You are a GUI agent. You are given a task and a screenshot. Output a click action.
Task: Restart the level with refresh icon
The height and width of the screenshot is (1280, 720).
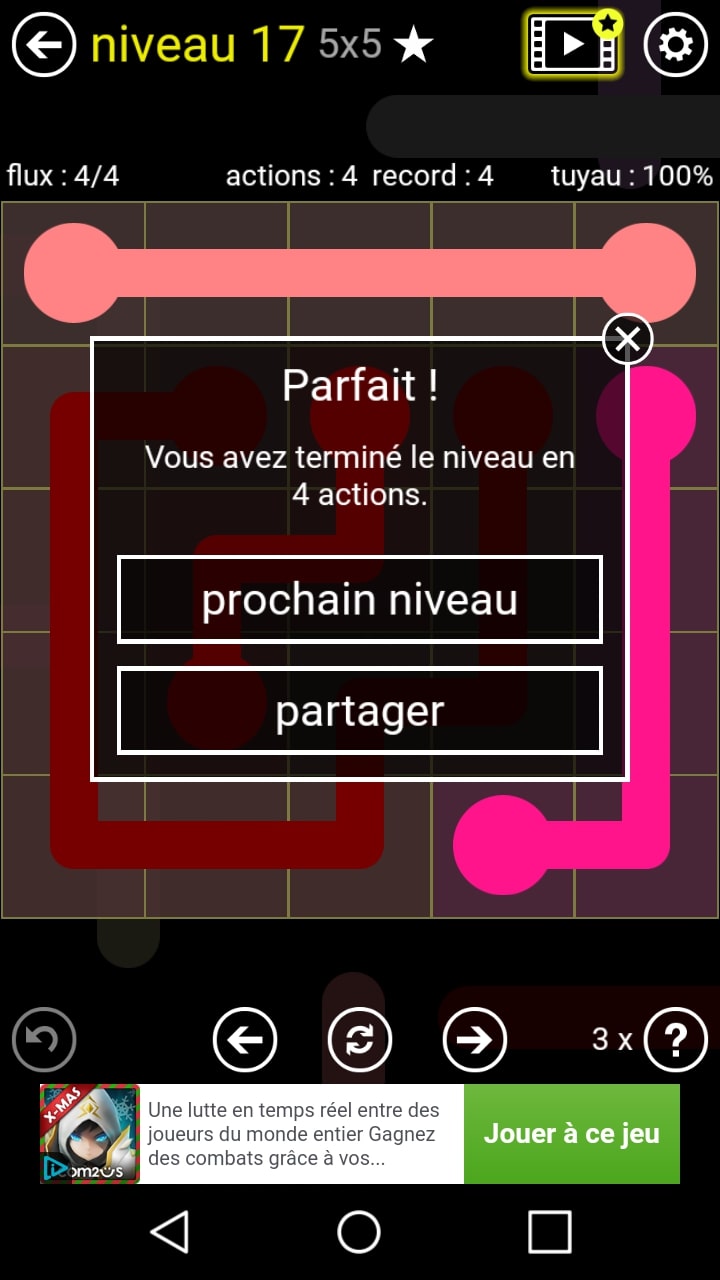359,1040
